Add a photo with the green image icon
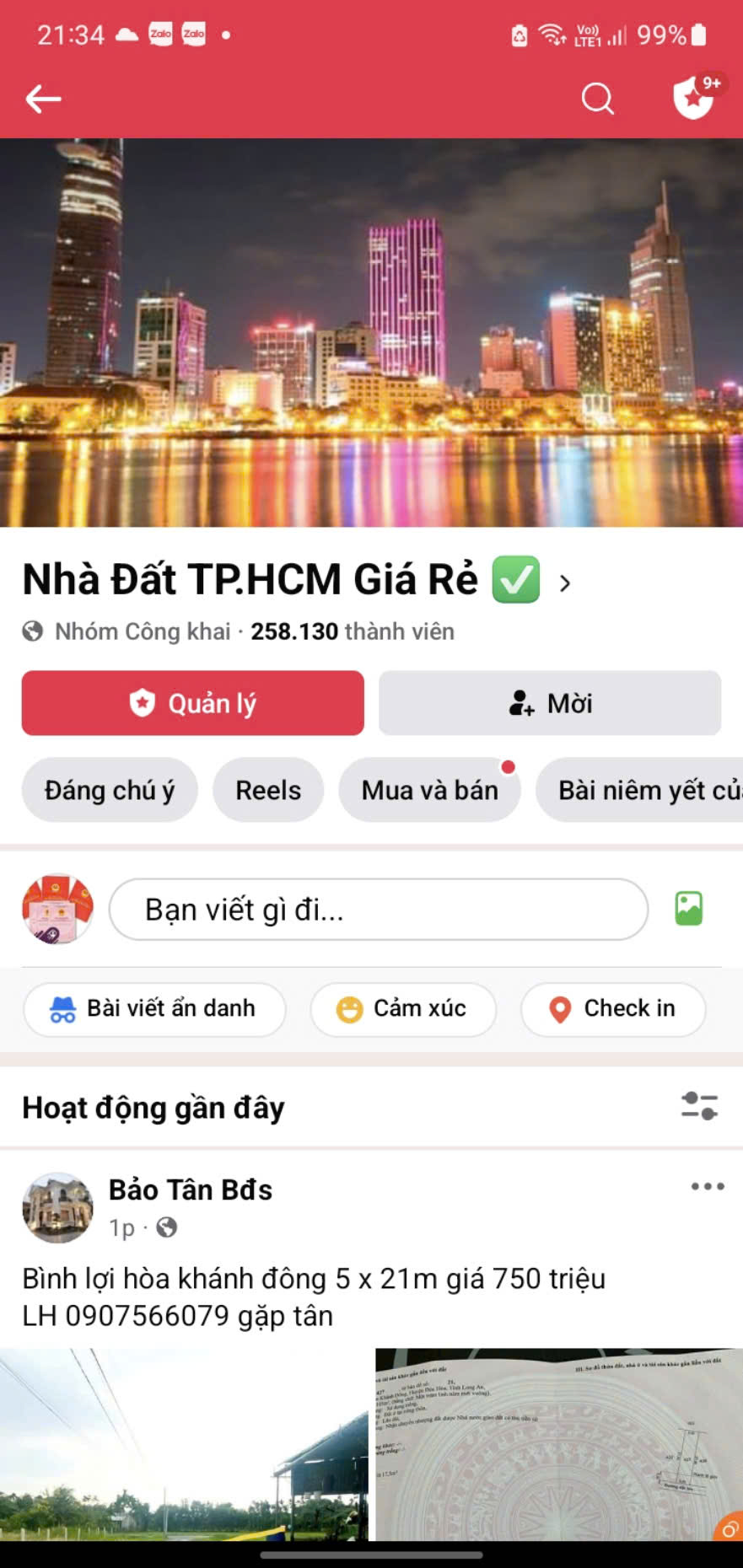 (688, 909)
